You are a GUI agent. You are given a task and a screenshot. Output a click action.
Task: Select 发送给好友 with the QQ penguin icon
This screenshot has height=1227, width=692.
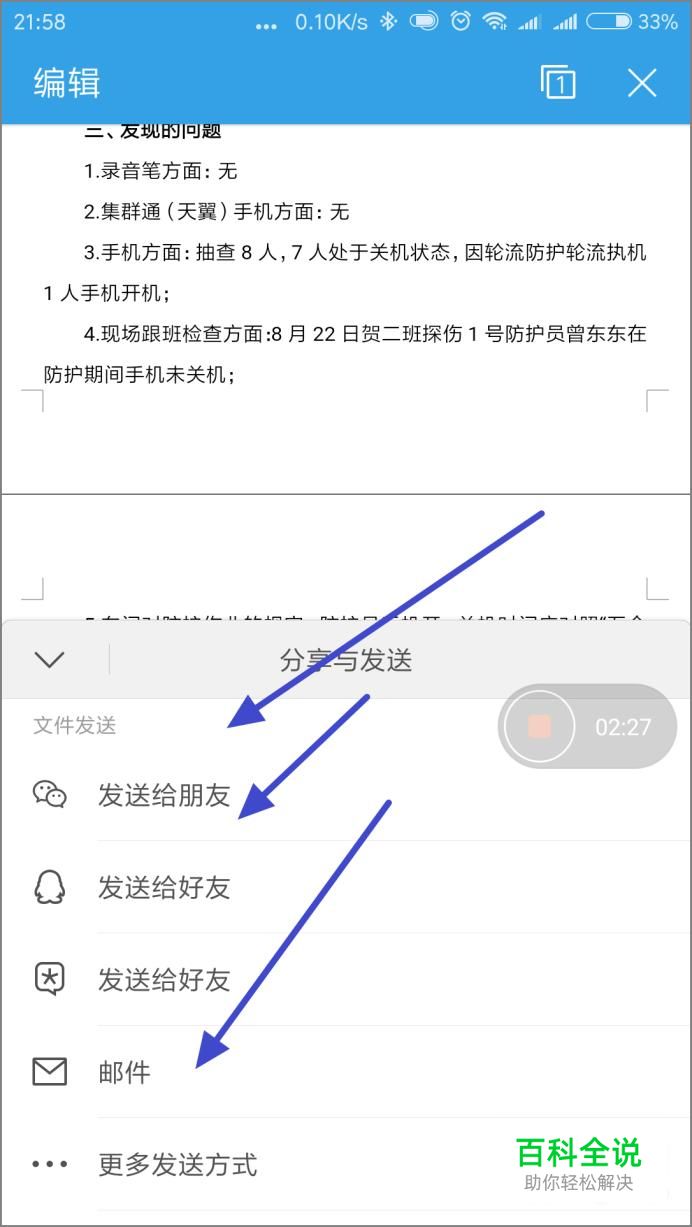[346, 887]
